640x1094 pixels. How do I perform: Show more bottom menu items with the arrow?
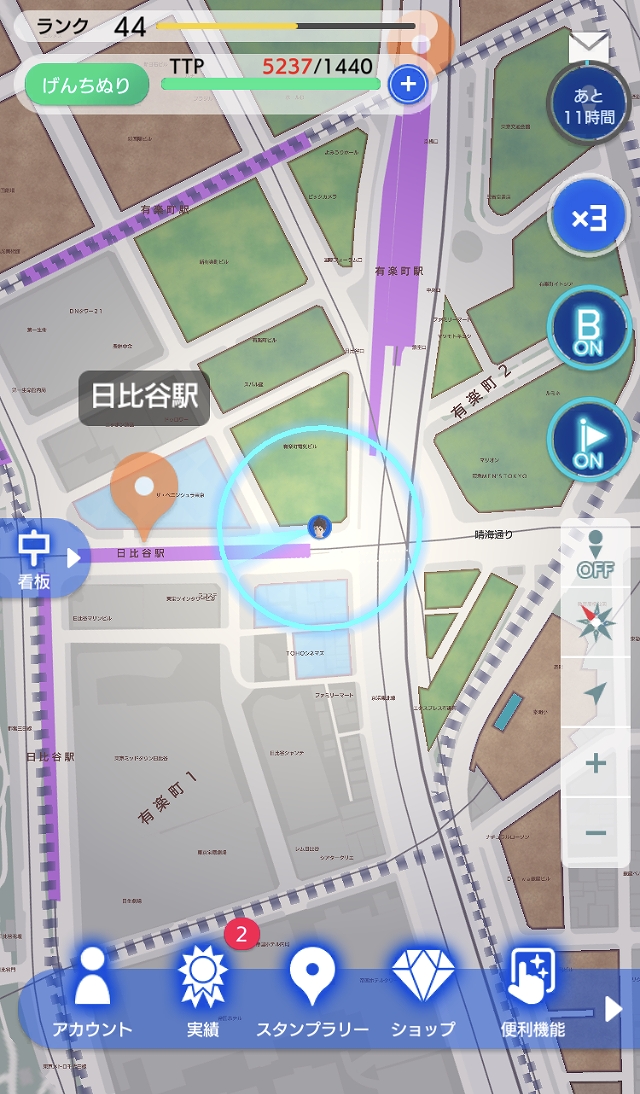[614, 1009]
